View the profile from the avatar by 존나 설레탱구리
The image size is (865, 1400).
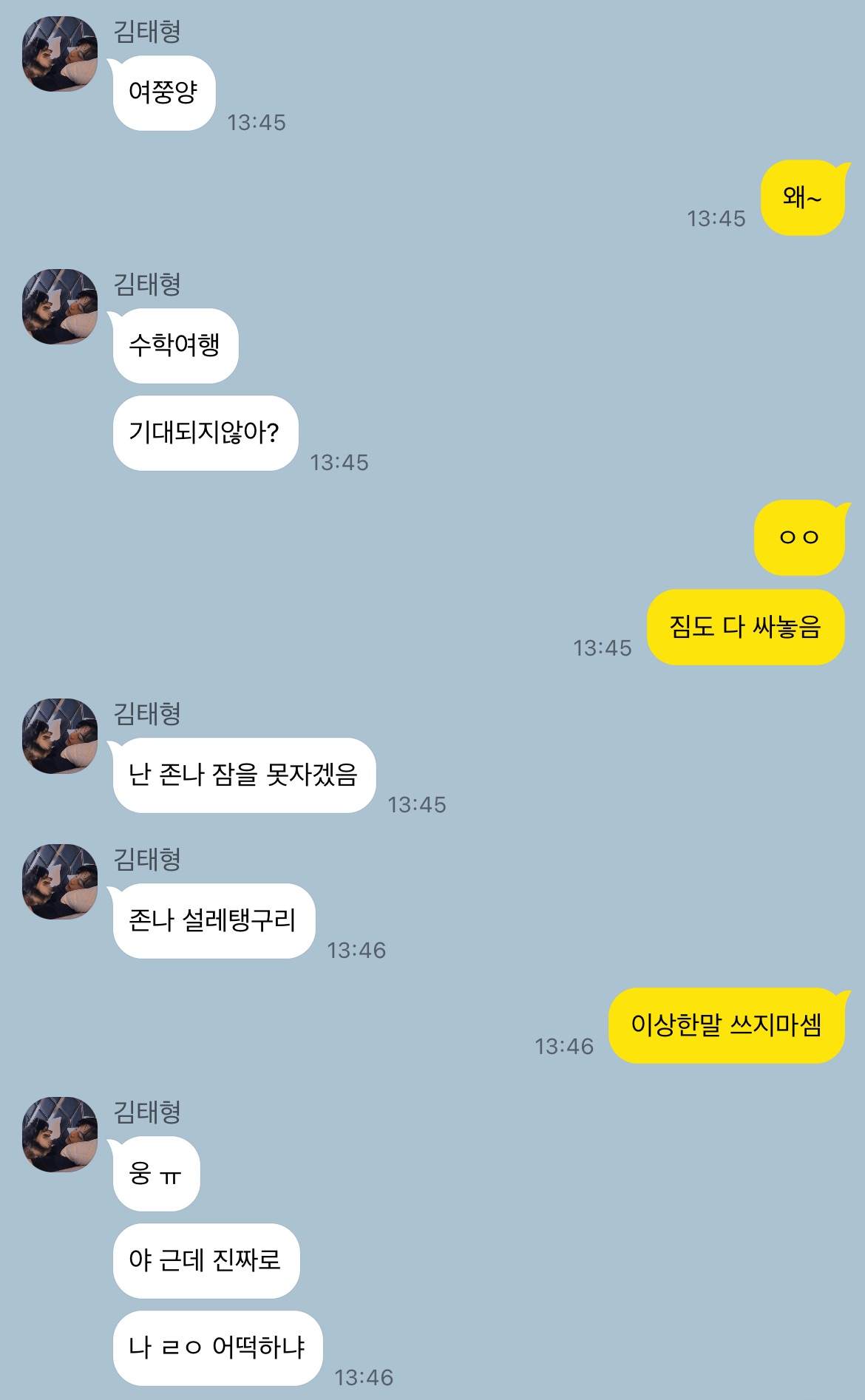coord(60,882)
